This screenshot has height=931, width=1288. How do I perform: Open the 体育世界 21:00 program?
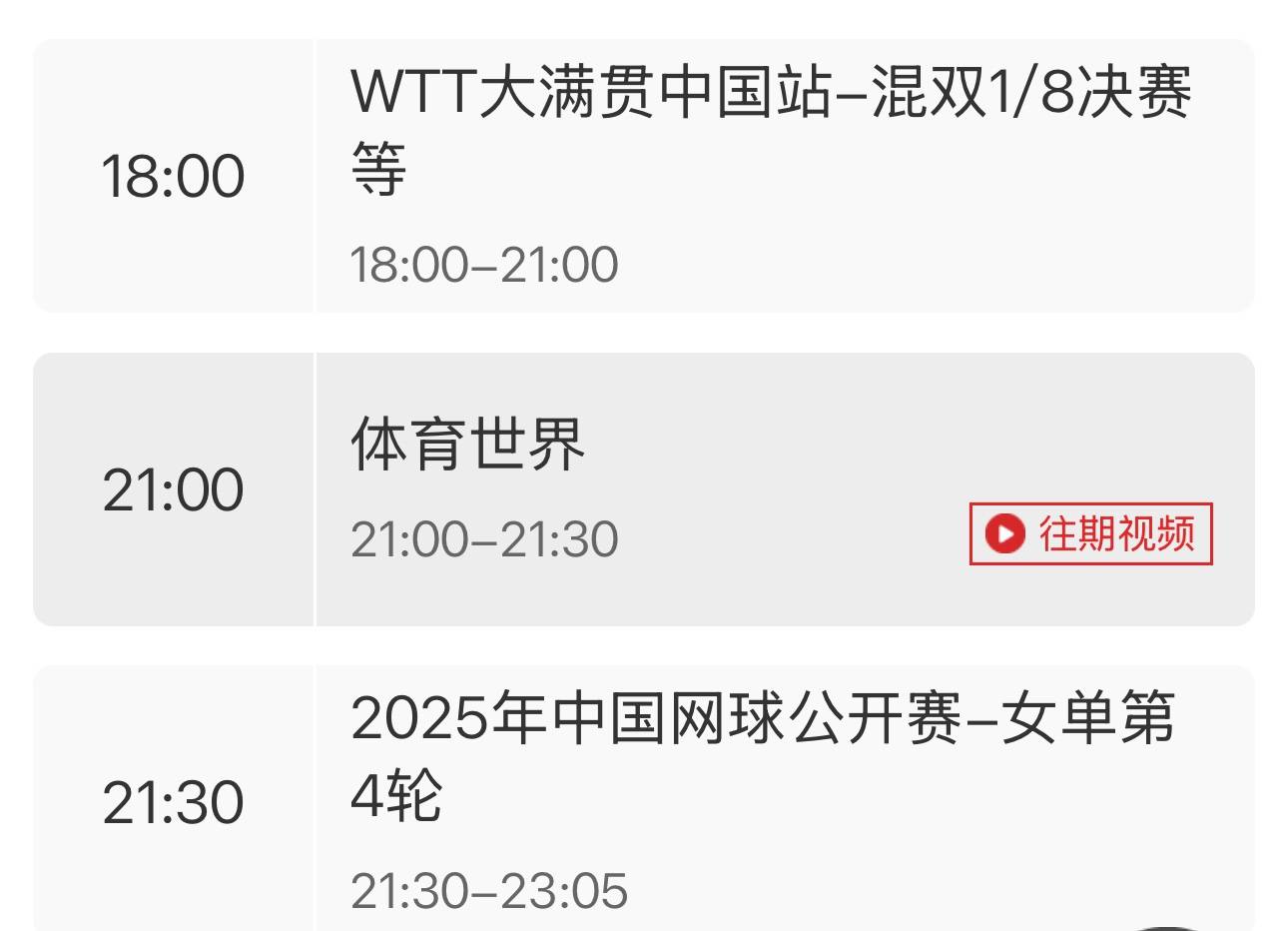(467, 445)
